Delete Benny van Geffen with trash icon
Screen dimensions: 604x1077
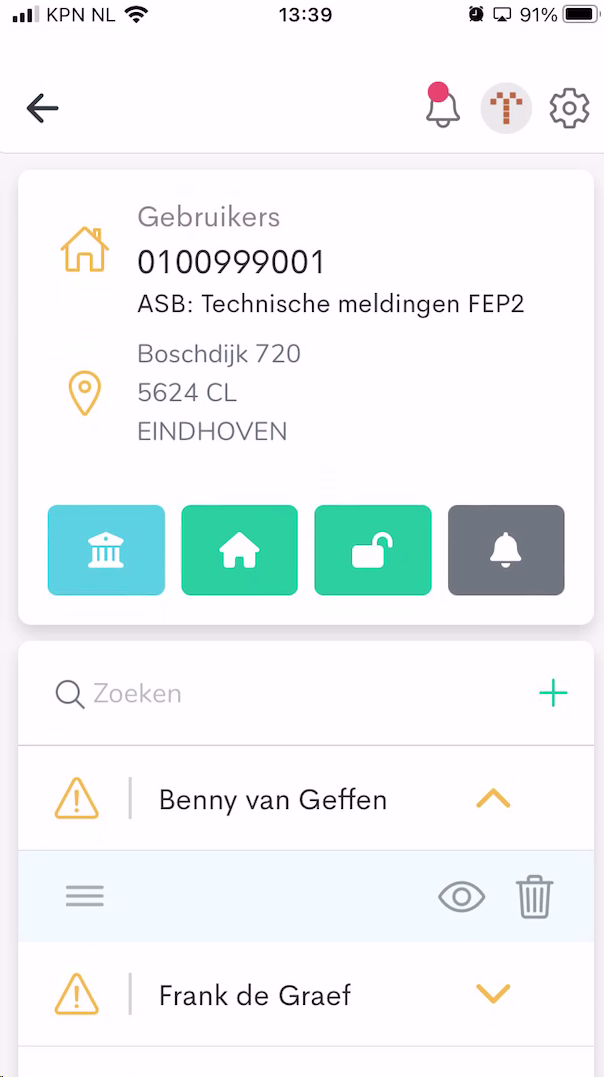coord(535,896)
